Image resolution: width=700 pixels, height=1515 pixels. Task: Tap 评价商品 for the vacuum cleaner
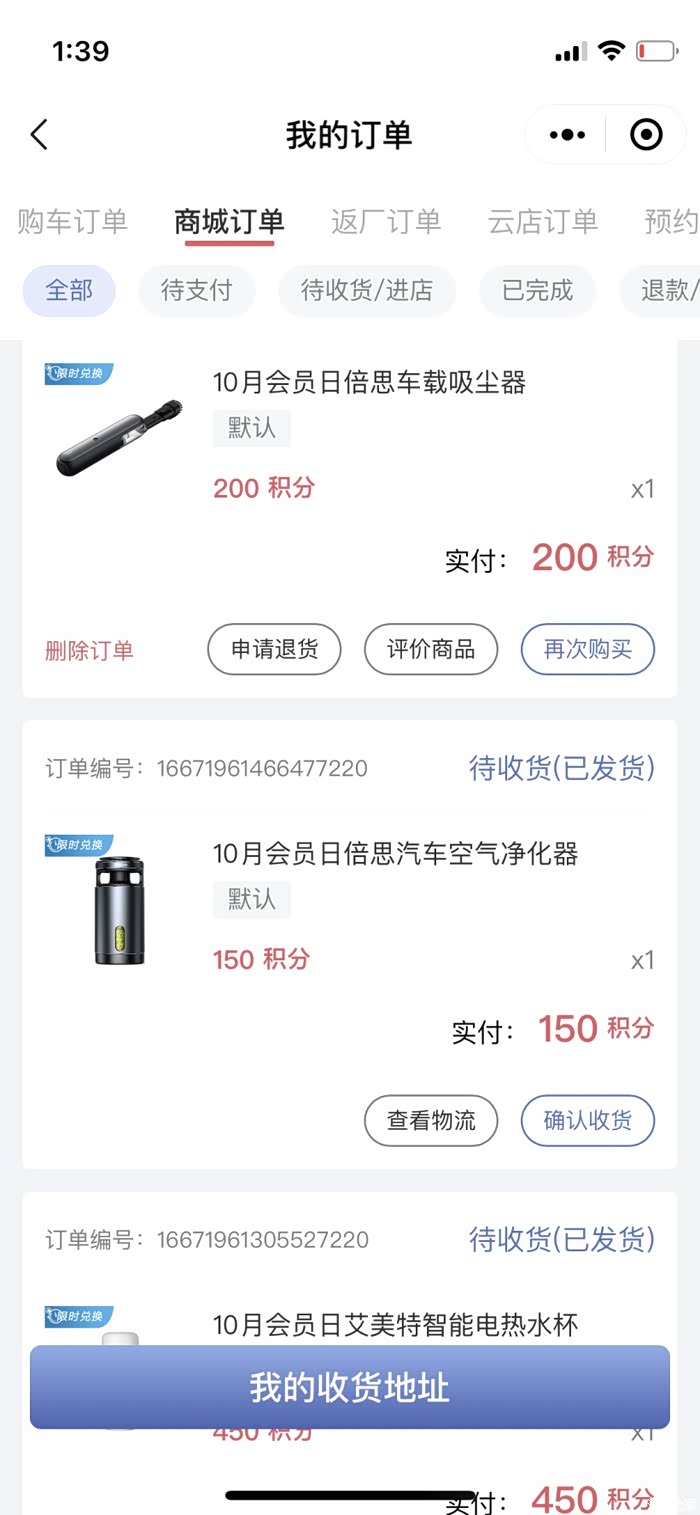point(431,649)
